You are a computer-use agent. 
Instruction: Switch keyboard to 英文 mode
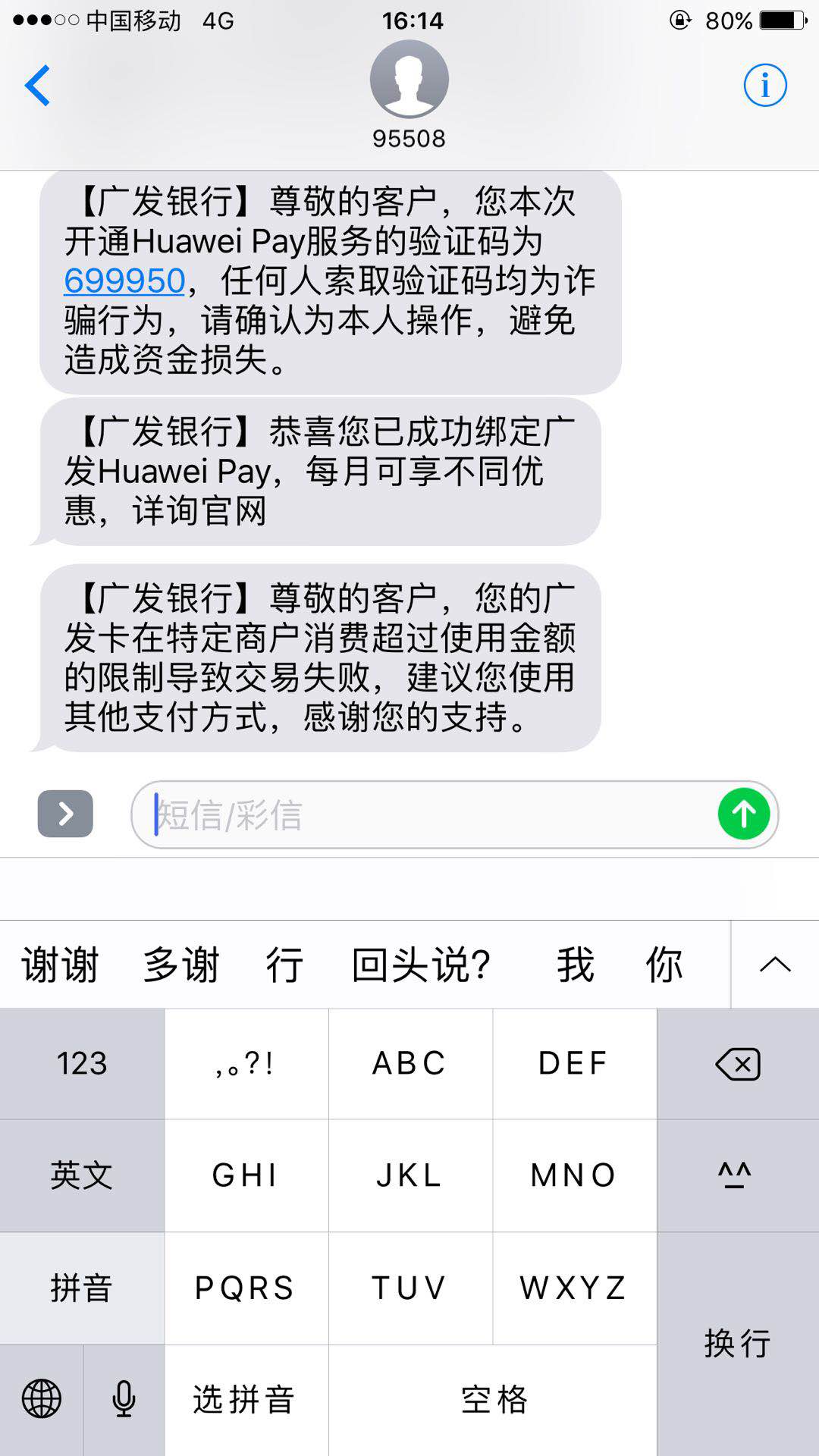point(81,1175)
